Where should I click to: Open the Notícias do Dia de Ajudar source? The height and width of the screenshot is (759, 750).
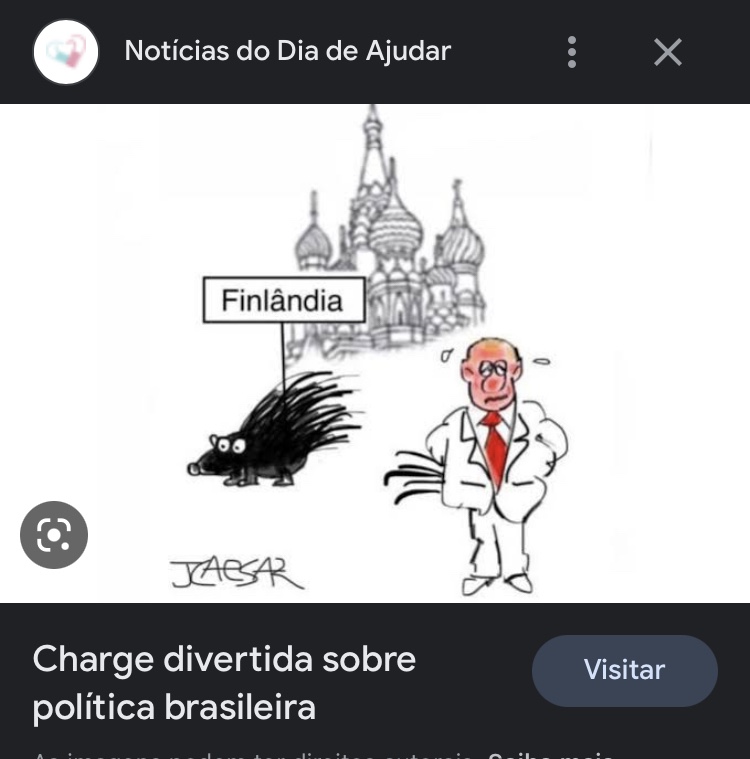[287, 51]
